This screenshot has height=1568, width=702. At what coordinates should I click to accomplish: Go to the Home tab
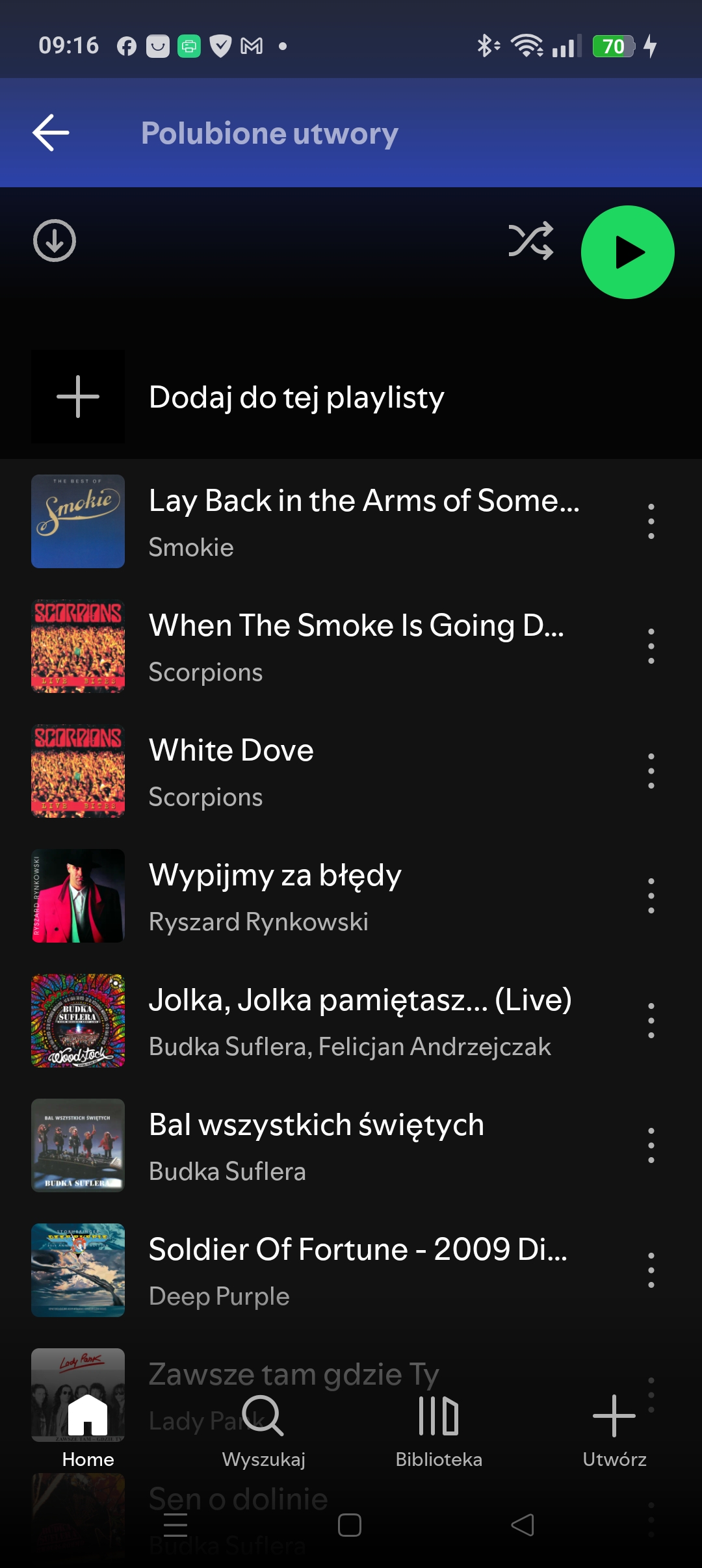[x=88, y=1430]
